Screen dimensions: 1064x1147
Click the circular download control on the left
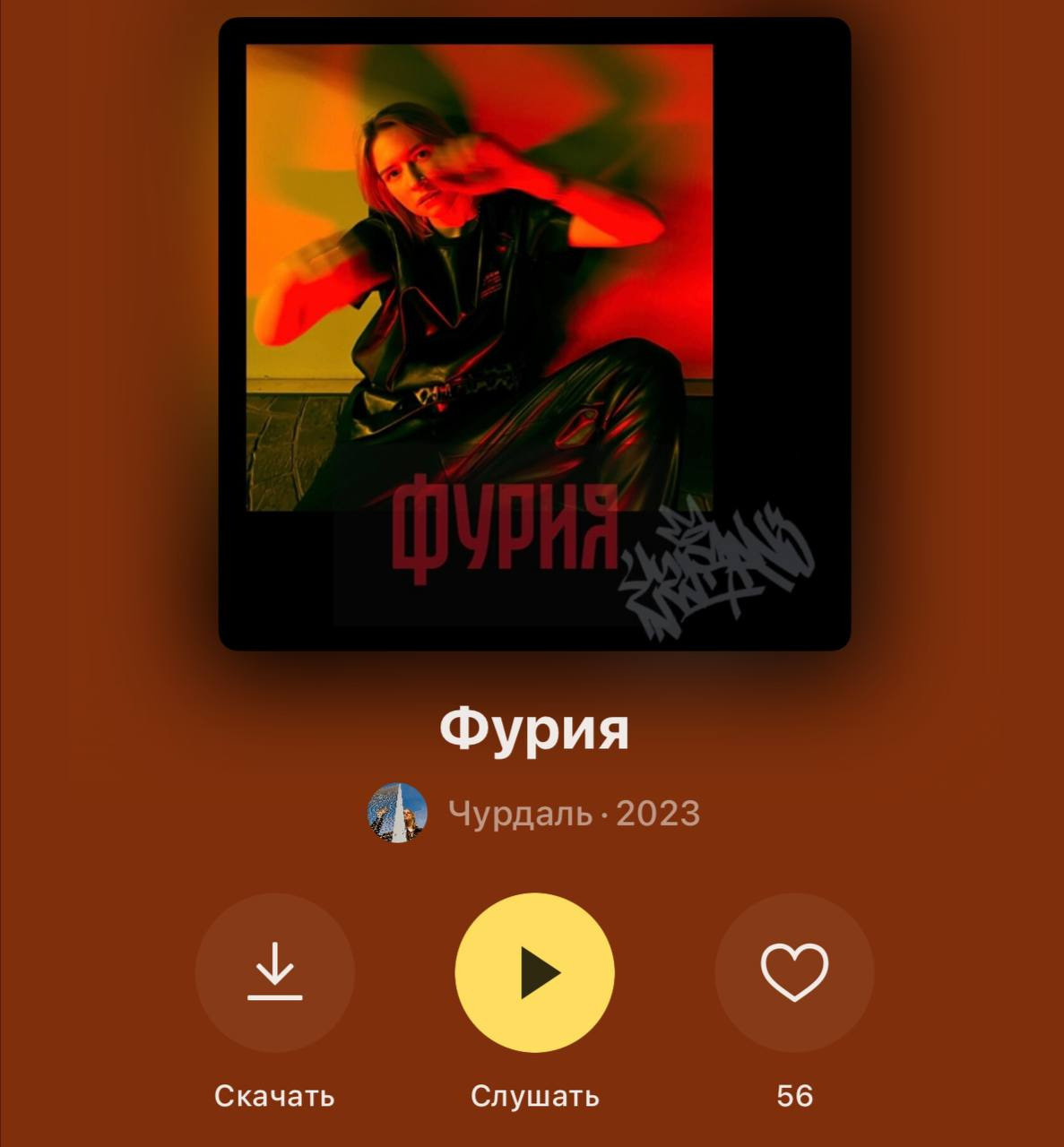tap(276, 974)
